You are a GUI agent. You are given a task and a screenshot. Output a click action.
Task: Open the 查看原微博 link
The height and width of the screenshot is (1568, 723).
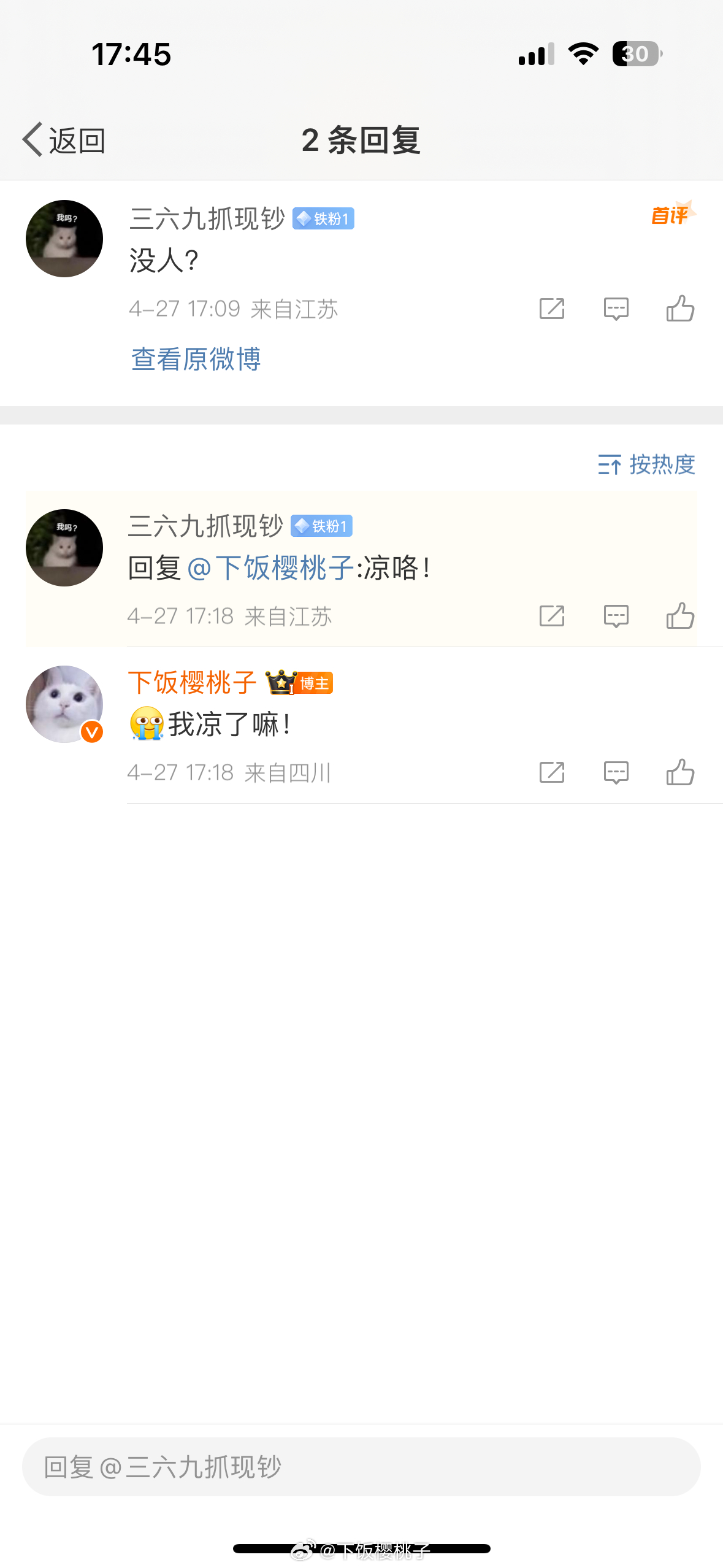click(196, 359)
